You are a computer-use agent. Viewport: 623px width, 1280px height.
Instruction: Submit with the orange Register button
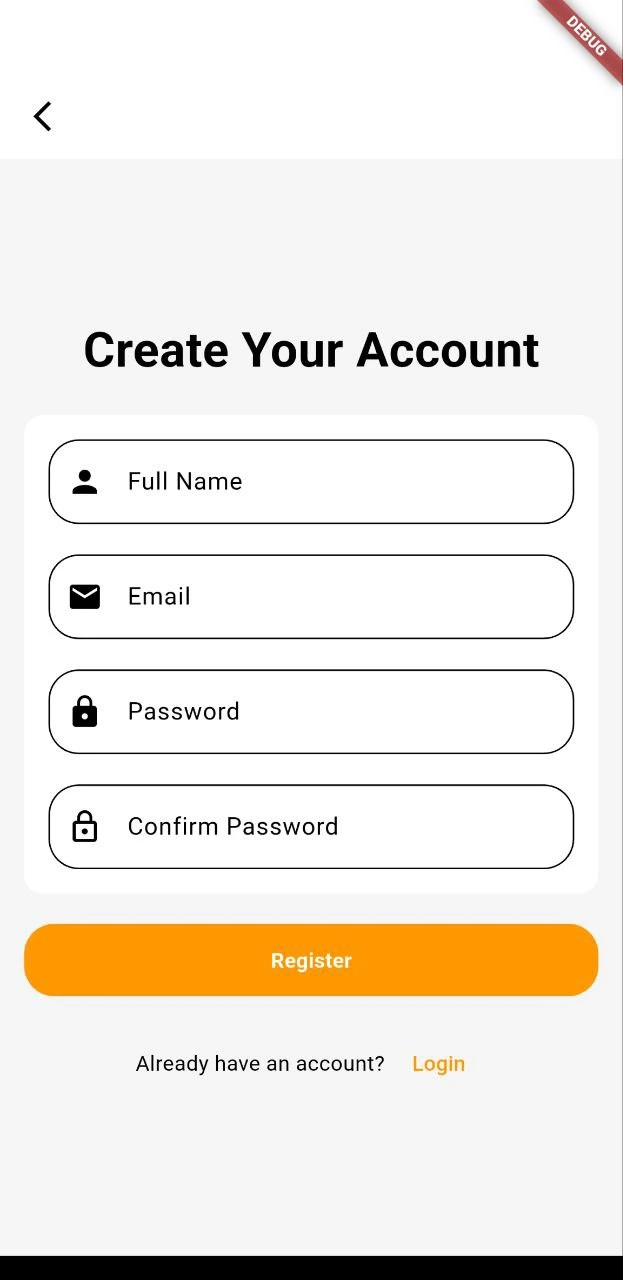pos(311,960)
